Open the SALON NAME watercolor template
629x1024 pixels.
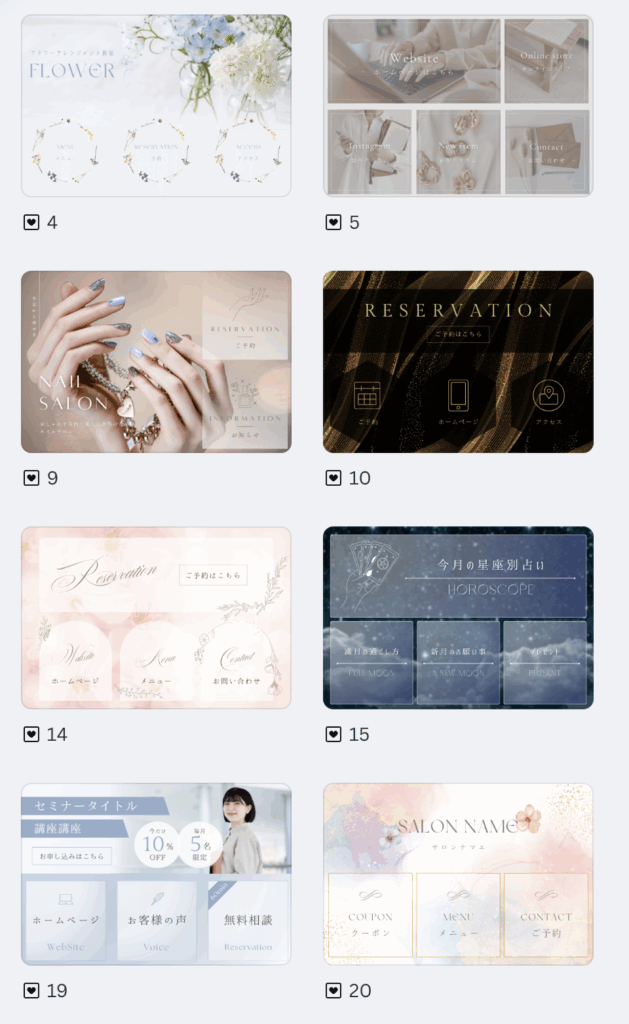[458, 873]
